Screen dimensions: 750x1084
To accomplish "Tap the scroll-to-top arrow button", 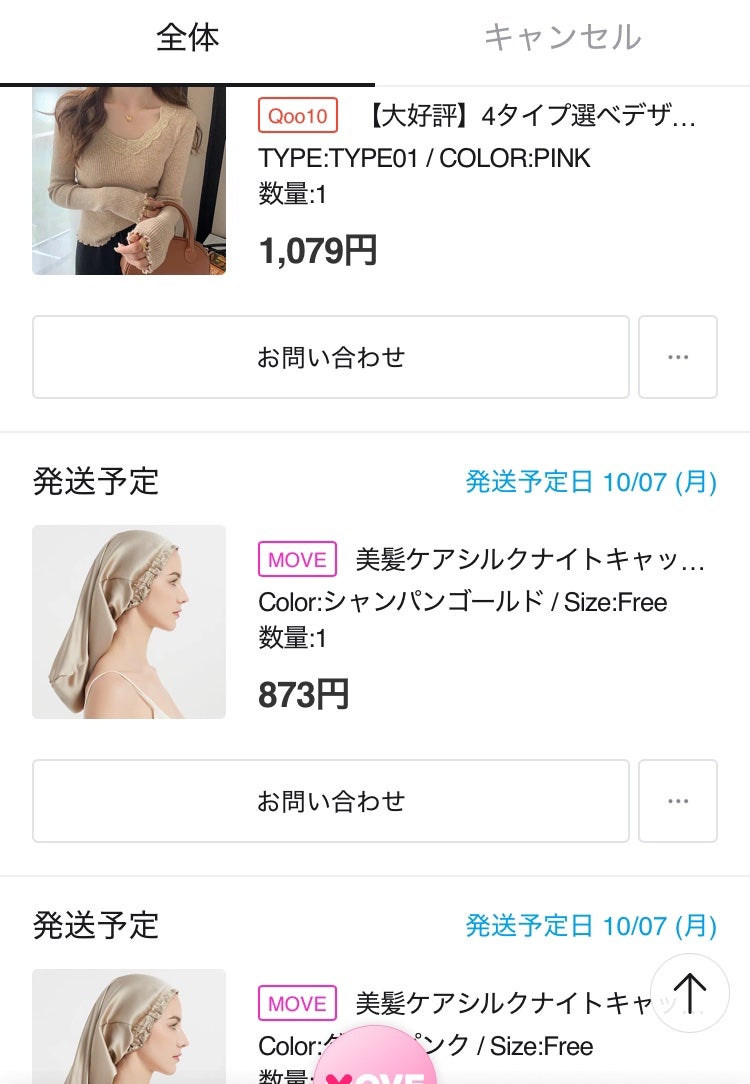I will [688, 995].
